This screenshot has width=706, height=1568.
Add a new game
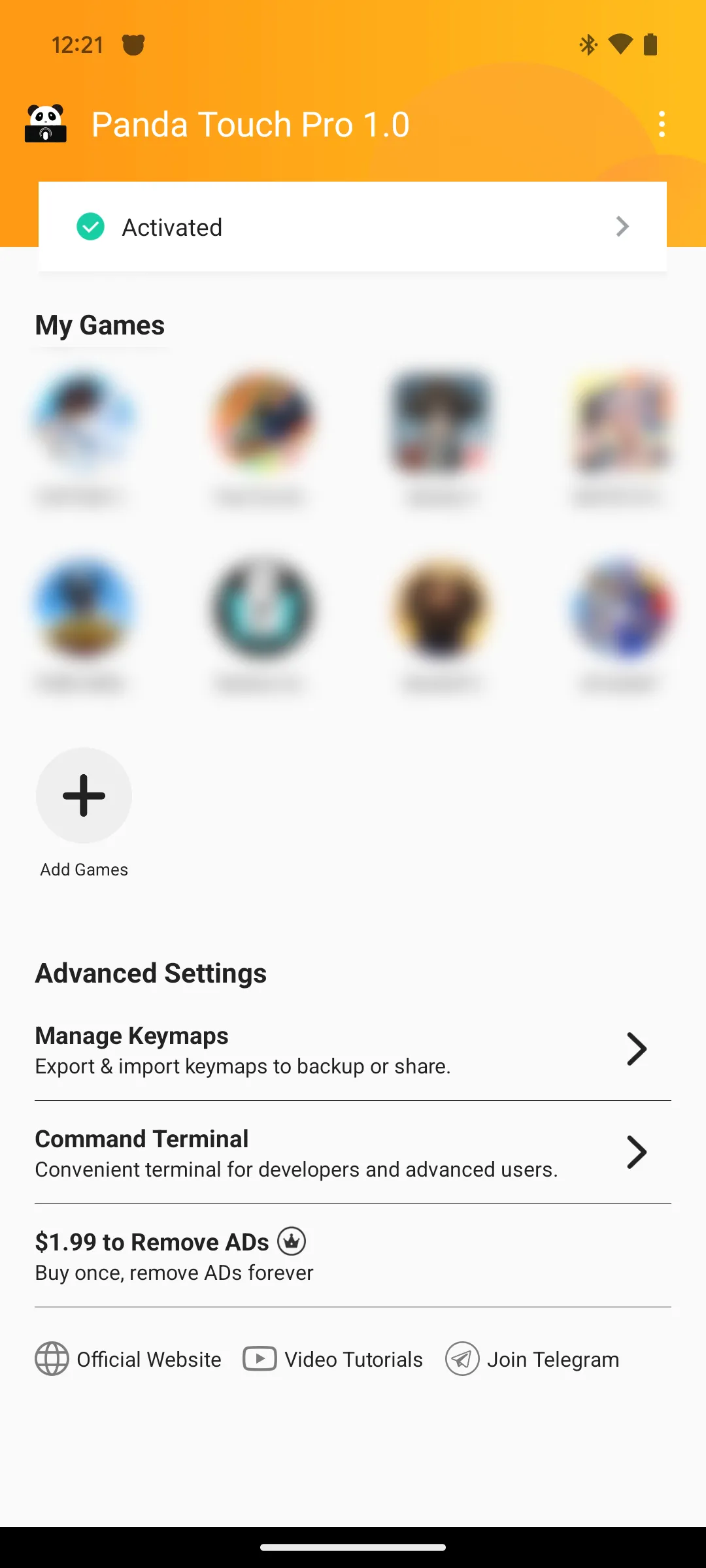pos(84,796)
